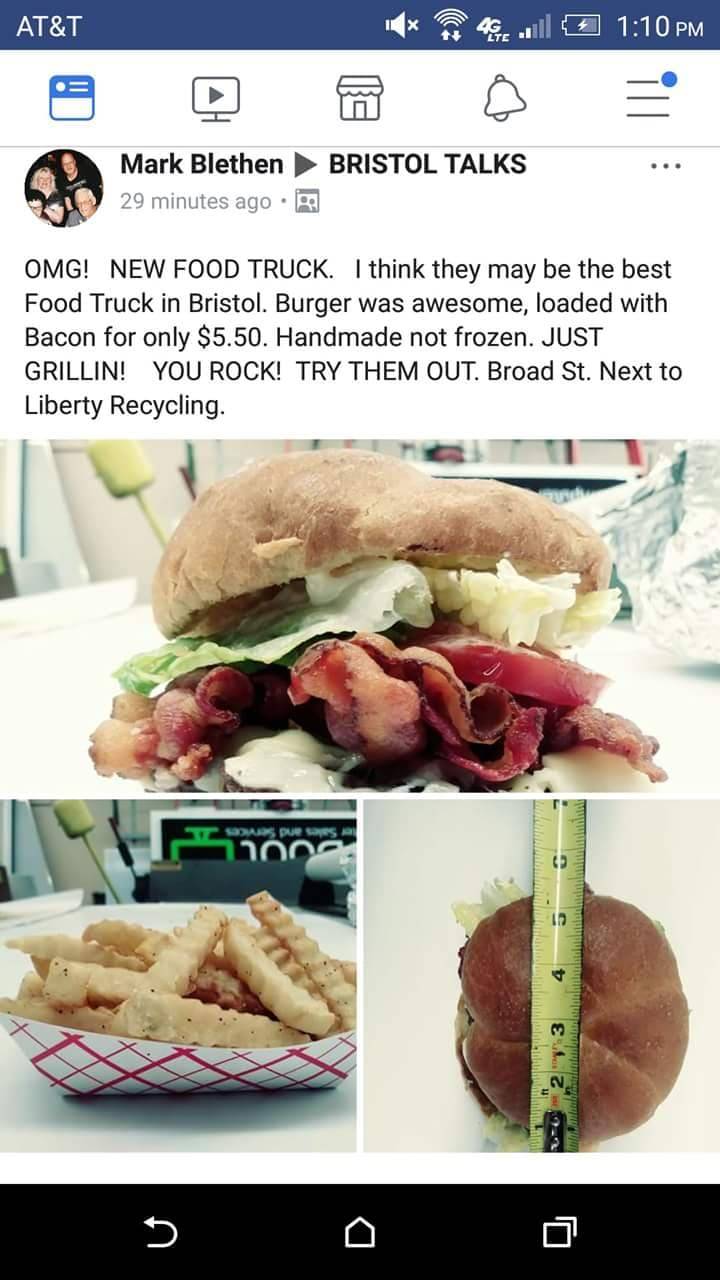Open the hamburger menu tab
The width and height of the screenshot is (720, 1280).
(648, 98)
